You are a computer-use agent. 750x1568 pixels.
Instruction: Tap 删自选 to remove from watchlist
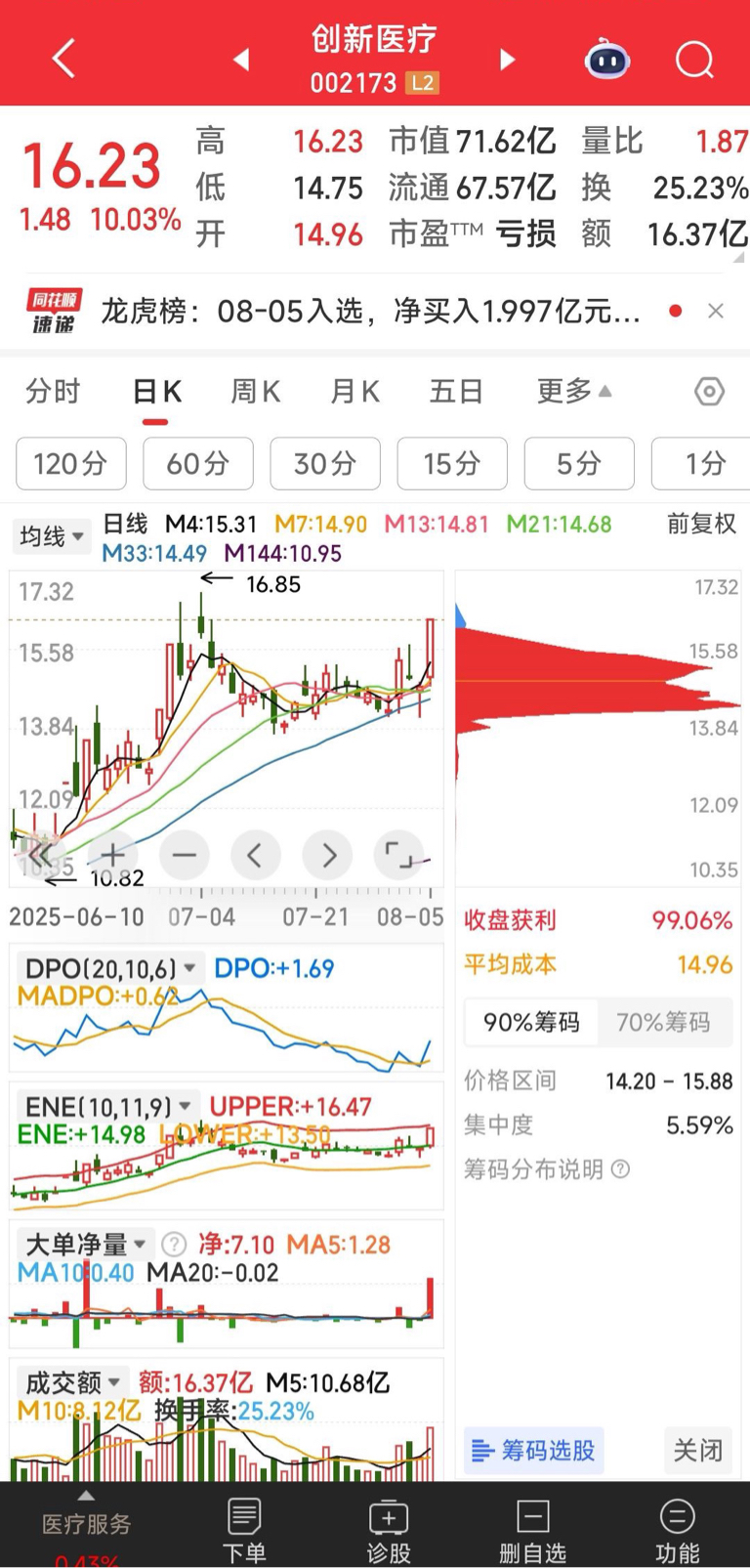532,1530
